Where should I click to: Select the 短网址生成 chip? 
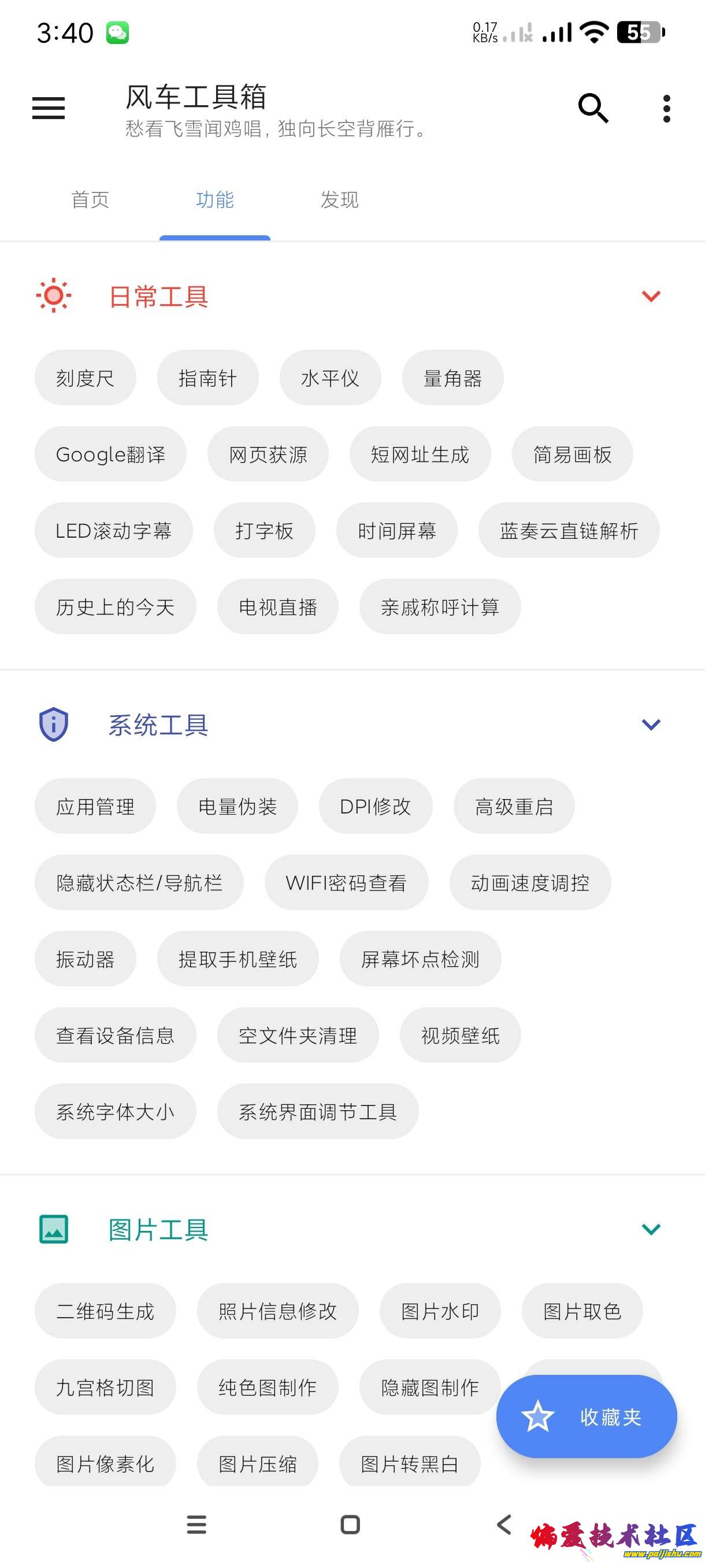click(420, 454)
